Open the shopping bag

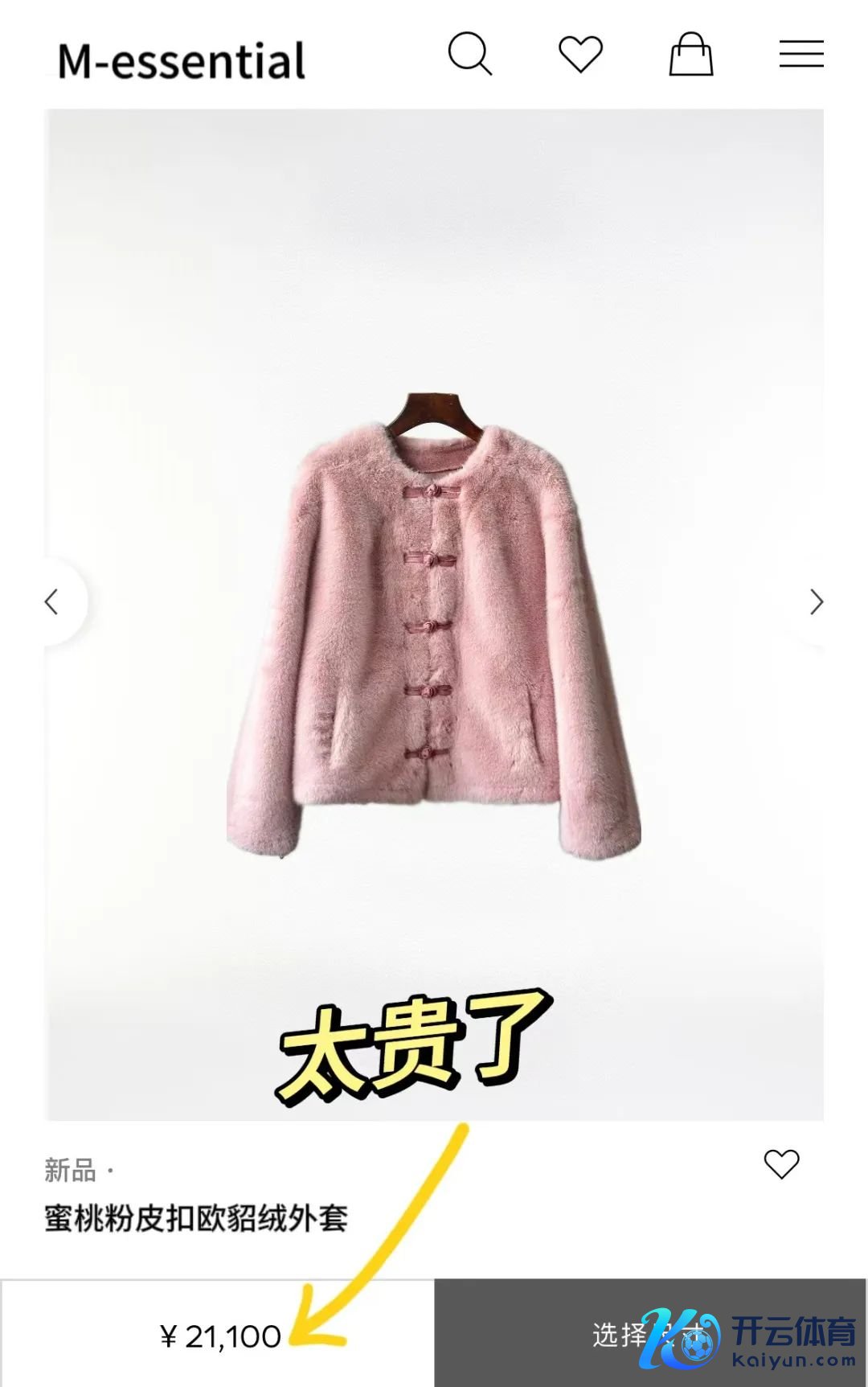691,54
